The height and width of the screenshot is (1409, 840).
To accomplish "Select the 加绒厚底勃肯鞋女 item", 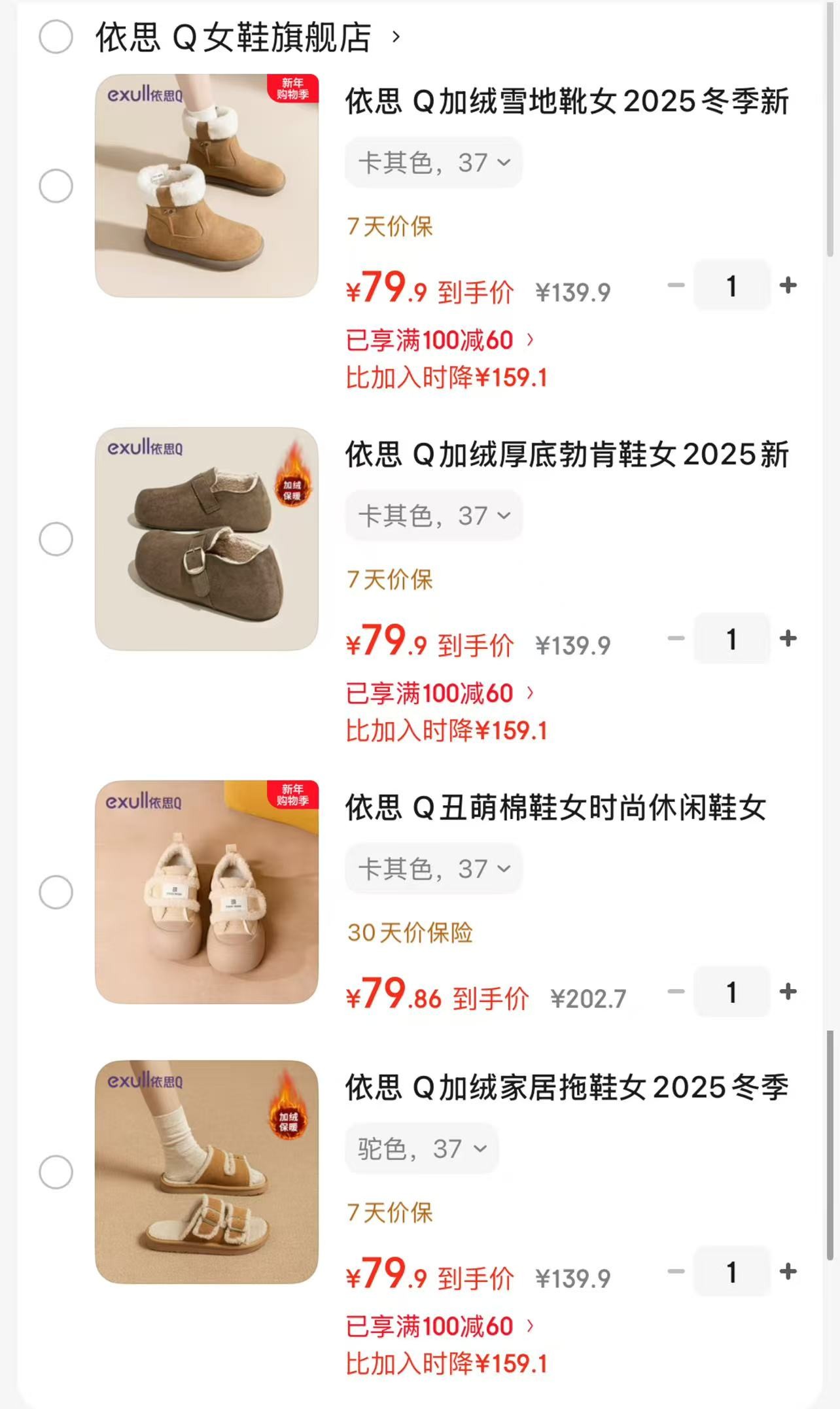I will [56, 539].
